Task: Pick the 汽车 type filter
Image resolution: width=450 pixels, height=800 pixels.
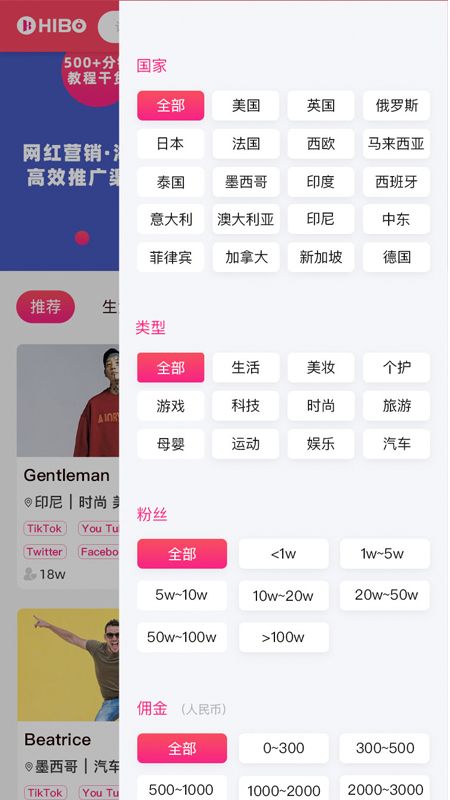Action: [396, 444]
